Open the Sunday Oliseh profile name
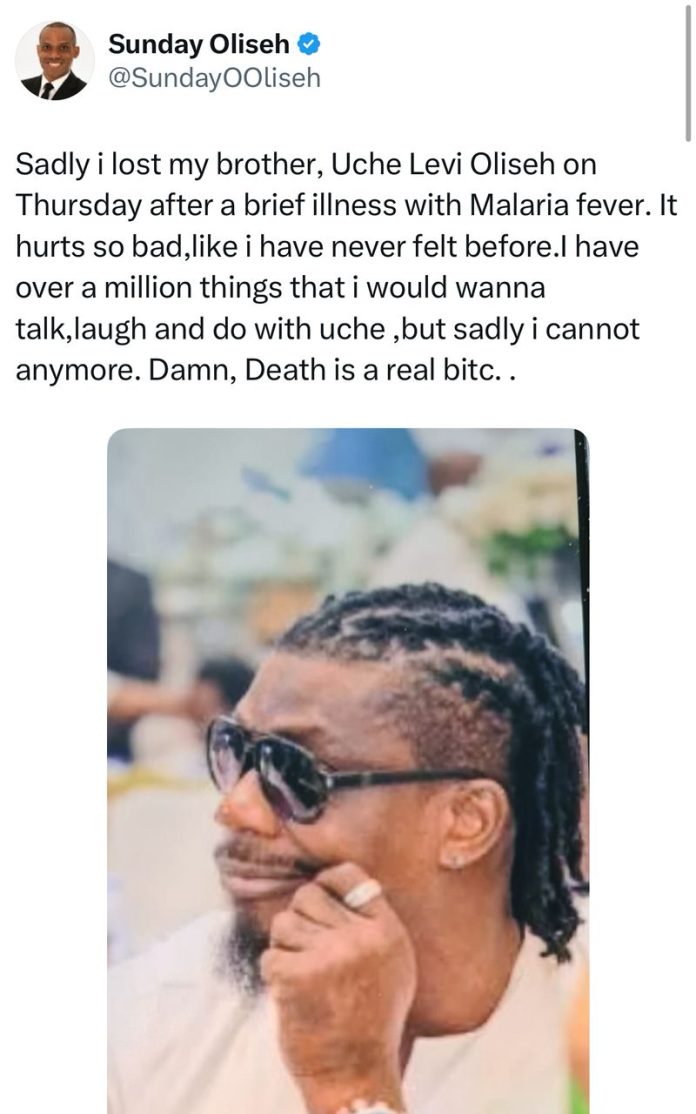Image resolution: width=696 pixels, height=1114 pixels. (198, 44)
